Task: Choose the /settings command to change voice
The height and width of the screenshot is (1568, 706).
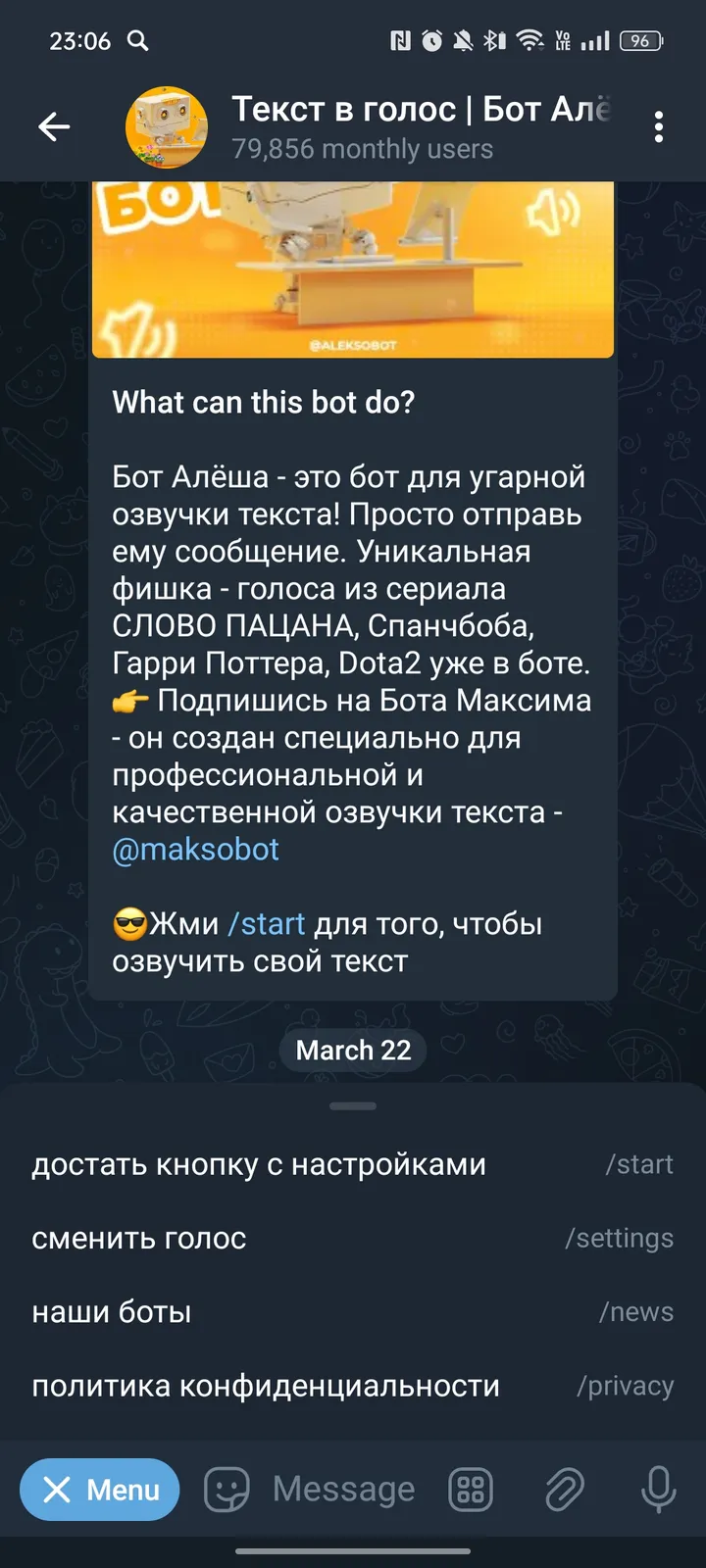Action: pyautogui.click(x=353, y=1238)
